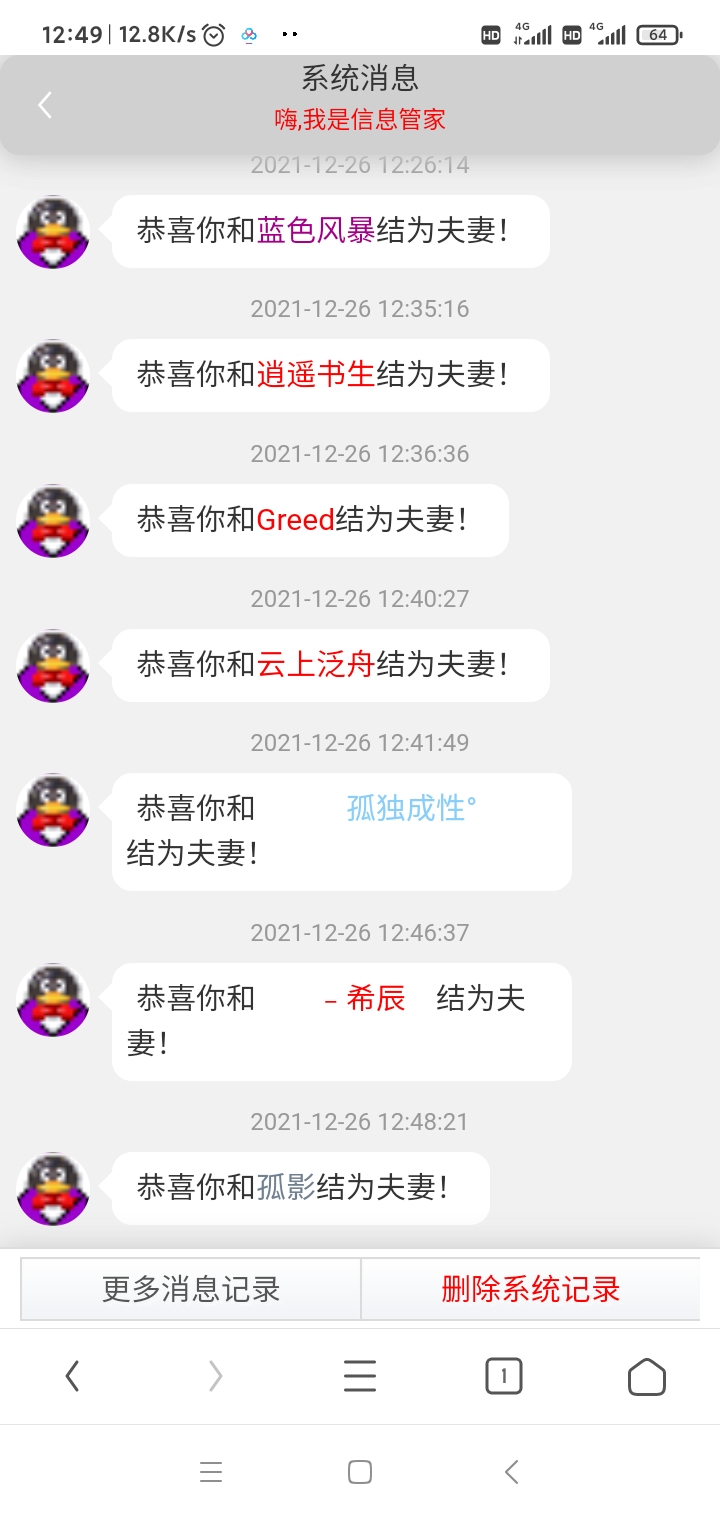Tap the penguin avatar next to the Greed message
The image size is (720, 1520).
52,521
